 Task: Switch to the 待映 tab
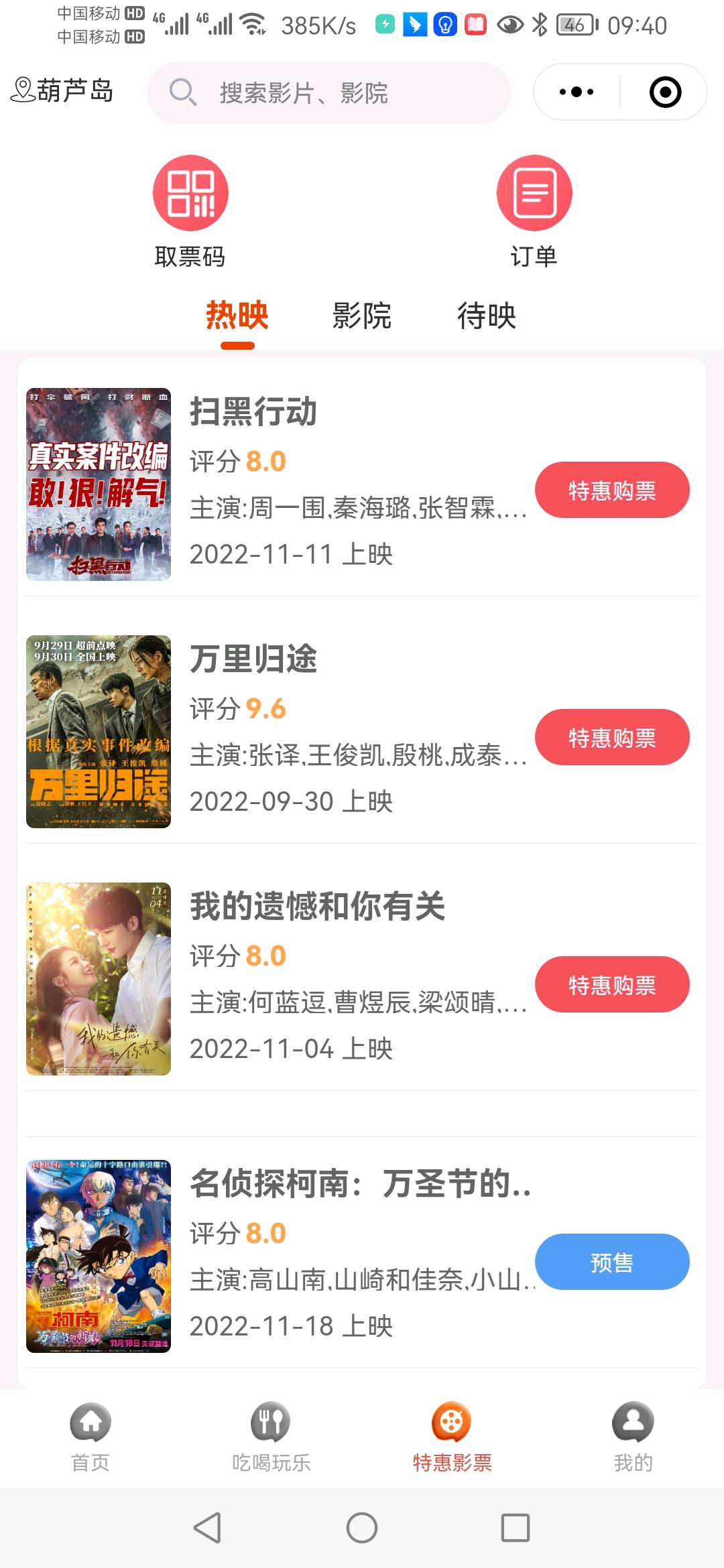click(487, 316)
